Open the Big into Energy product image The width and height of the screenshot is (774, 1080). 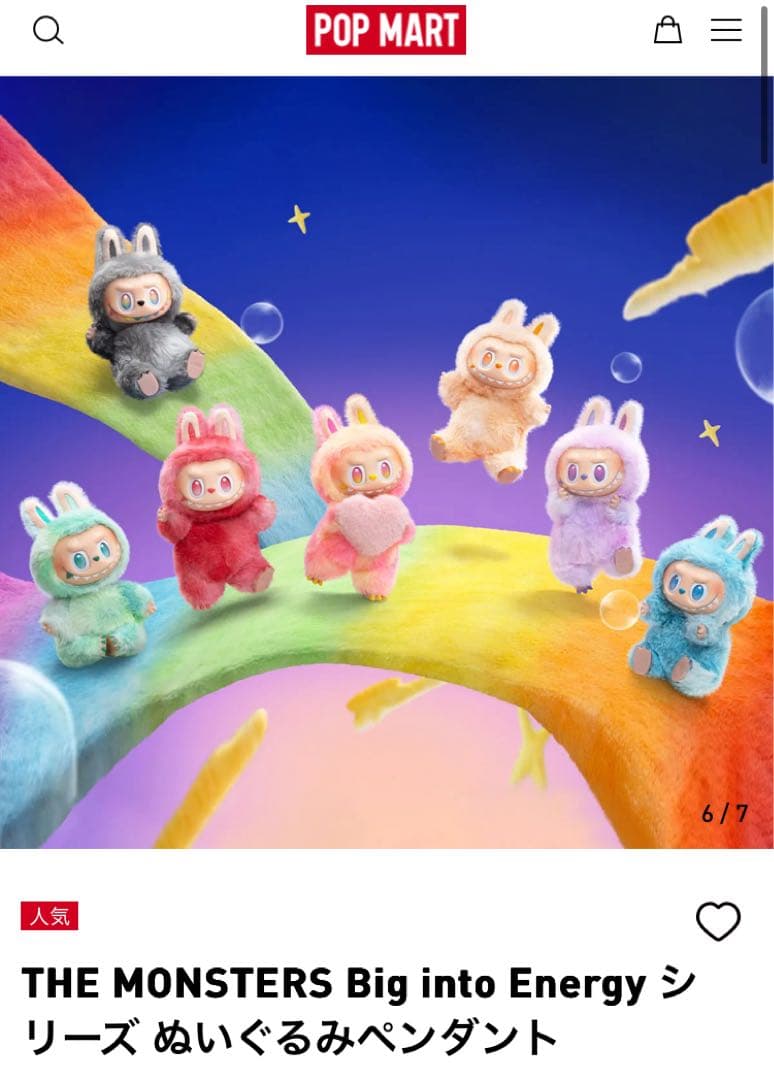click(386, 462)
